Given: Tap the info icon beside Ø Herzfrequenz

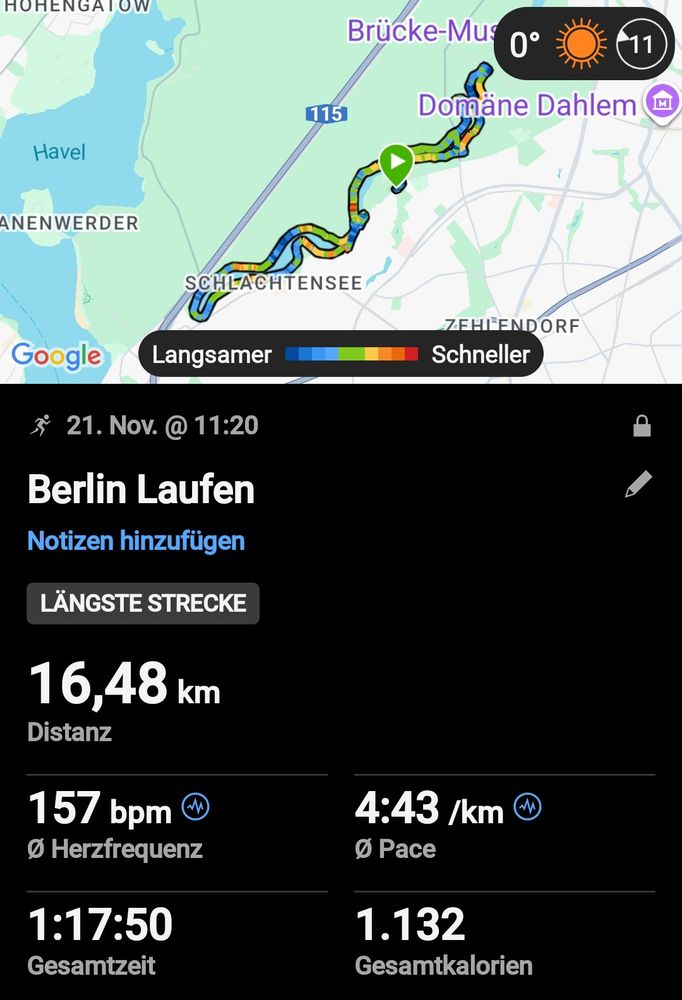Looking at the screenshot, I should point(196,807).
